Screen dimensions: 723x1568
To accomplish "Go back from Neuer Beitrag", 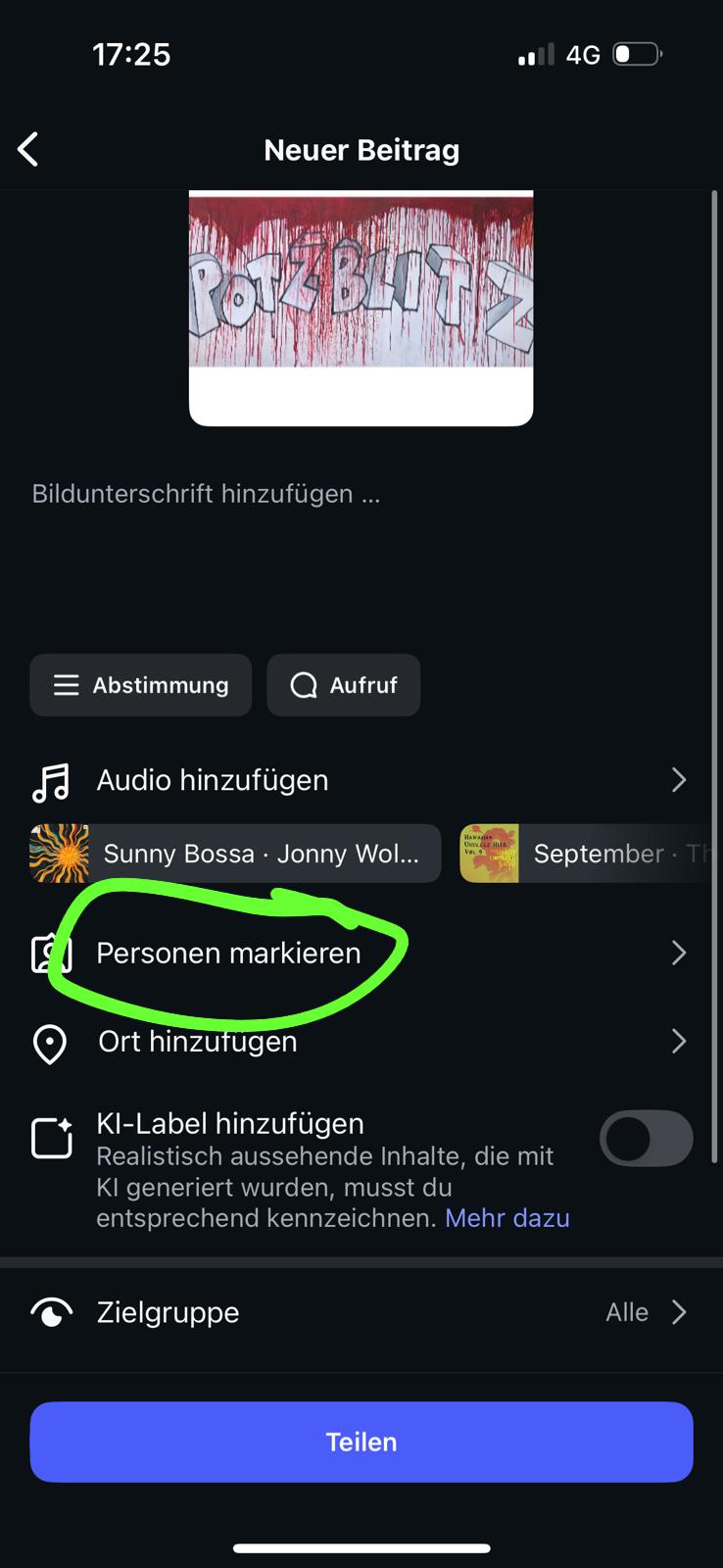I will pyautogui.click(x=28, y=150).
